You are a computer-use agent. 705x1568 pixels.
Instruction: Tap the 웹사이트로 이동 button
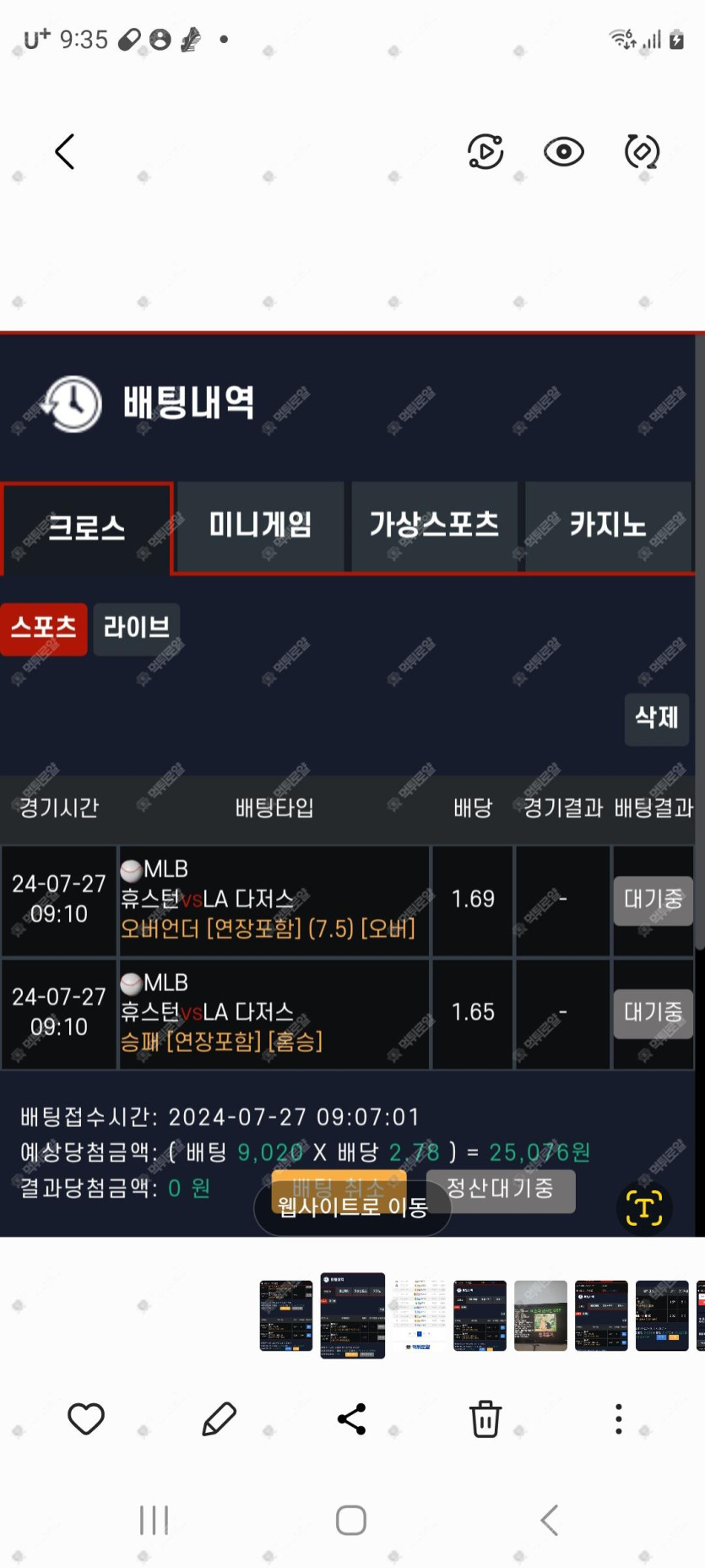point(353,1208)
